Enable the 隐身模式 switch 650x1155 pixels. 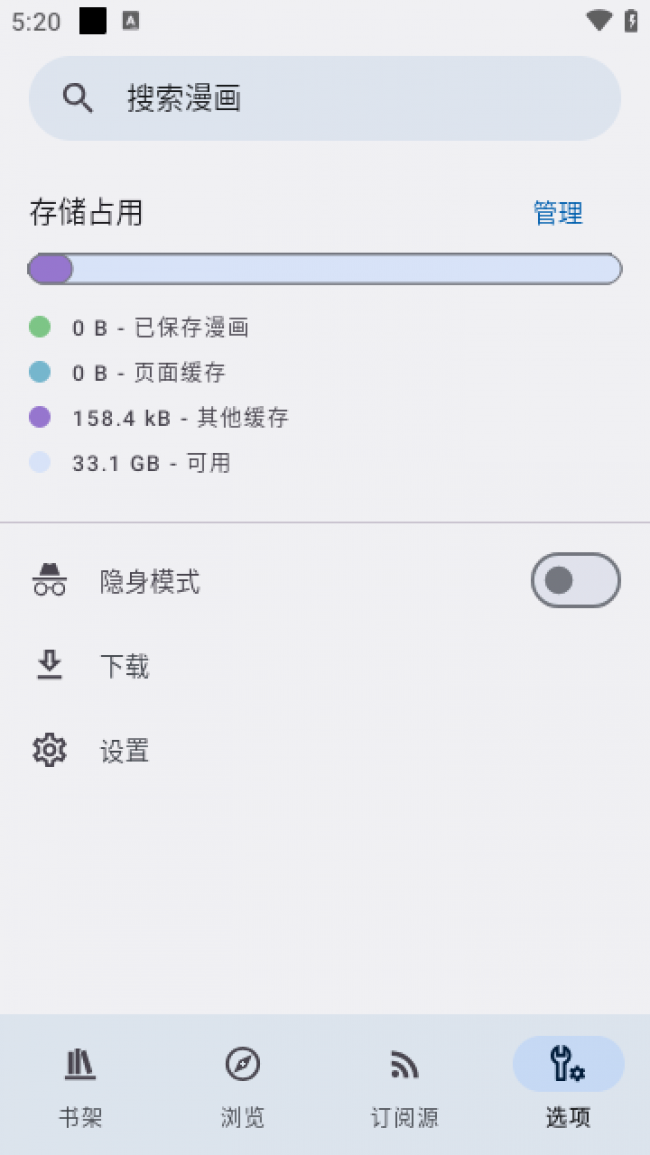pos(576,580)
